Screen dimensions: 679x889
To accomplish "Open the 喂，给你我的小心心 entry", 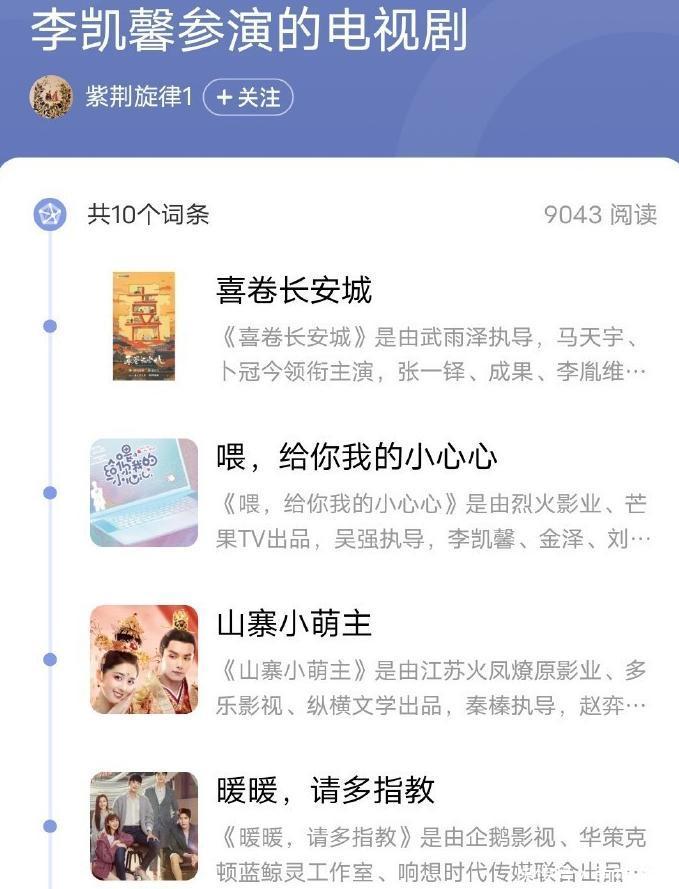I will (356, 457).
